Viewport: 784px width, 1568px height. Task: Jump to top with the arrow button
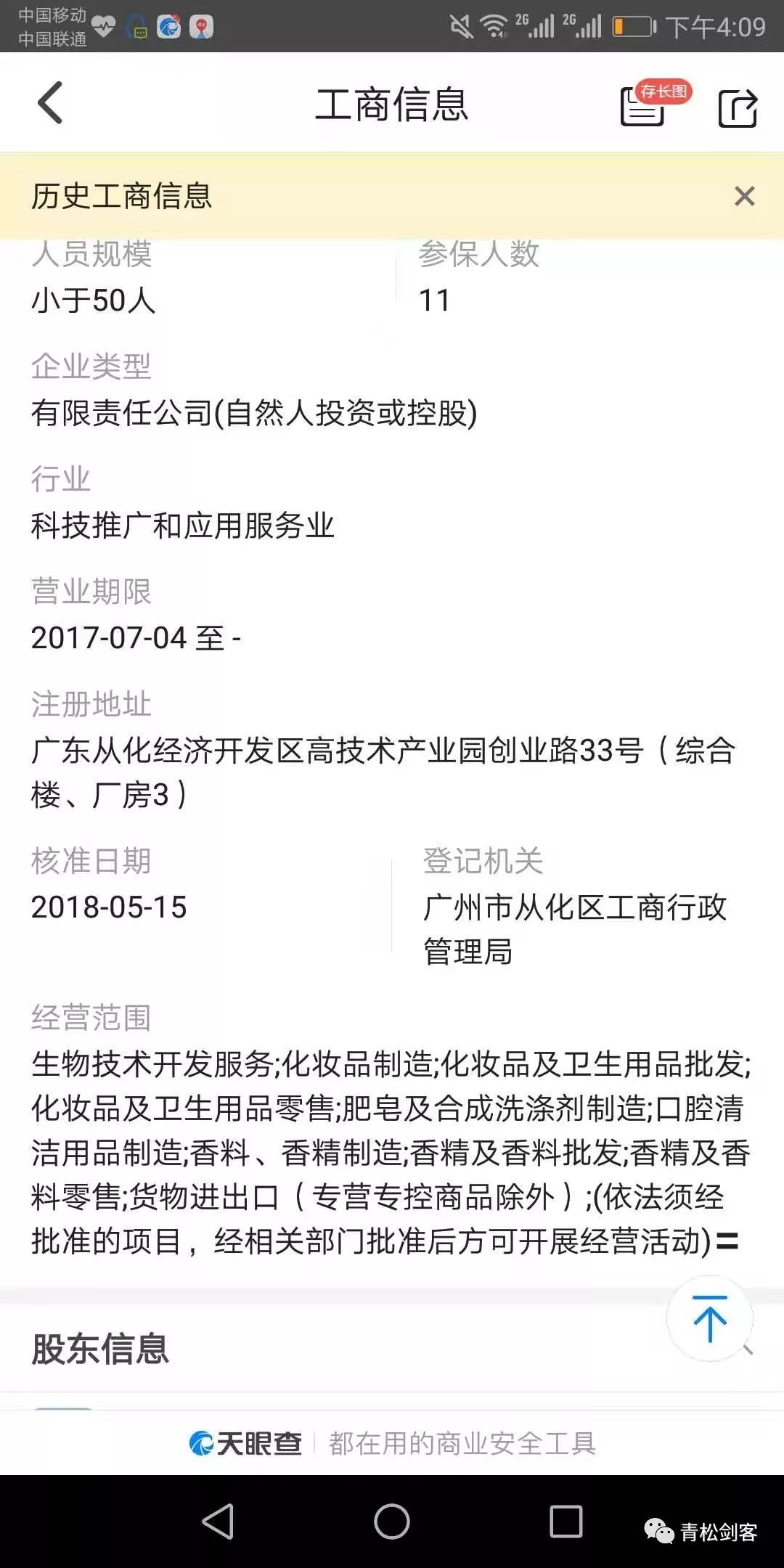coord(709,1319)
